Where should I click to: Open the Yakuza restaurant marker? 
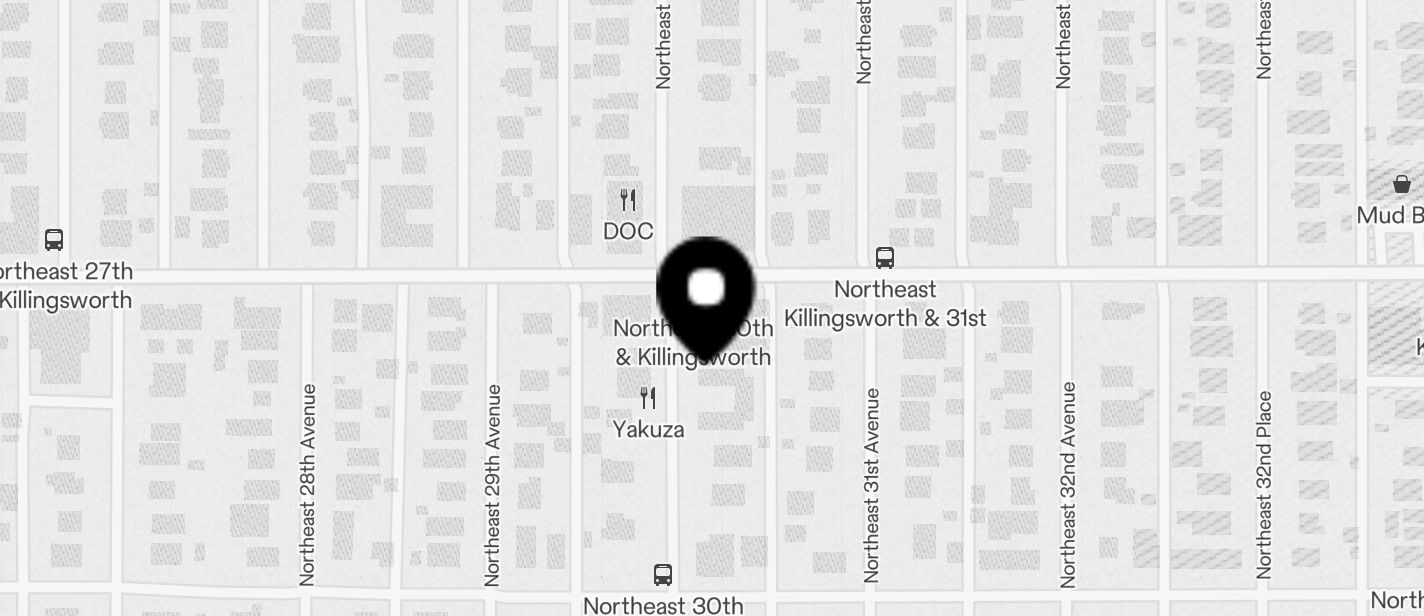[648, 399]
